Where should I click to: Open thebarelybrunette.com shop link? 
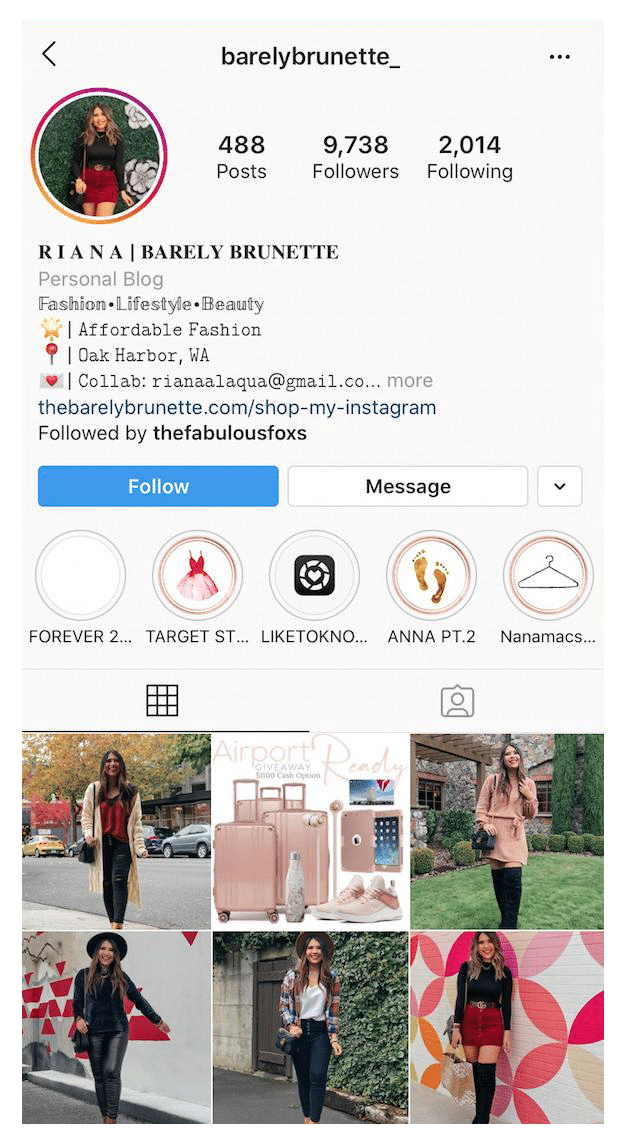237,407
